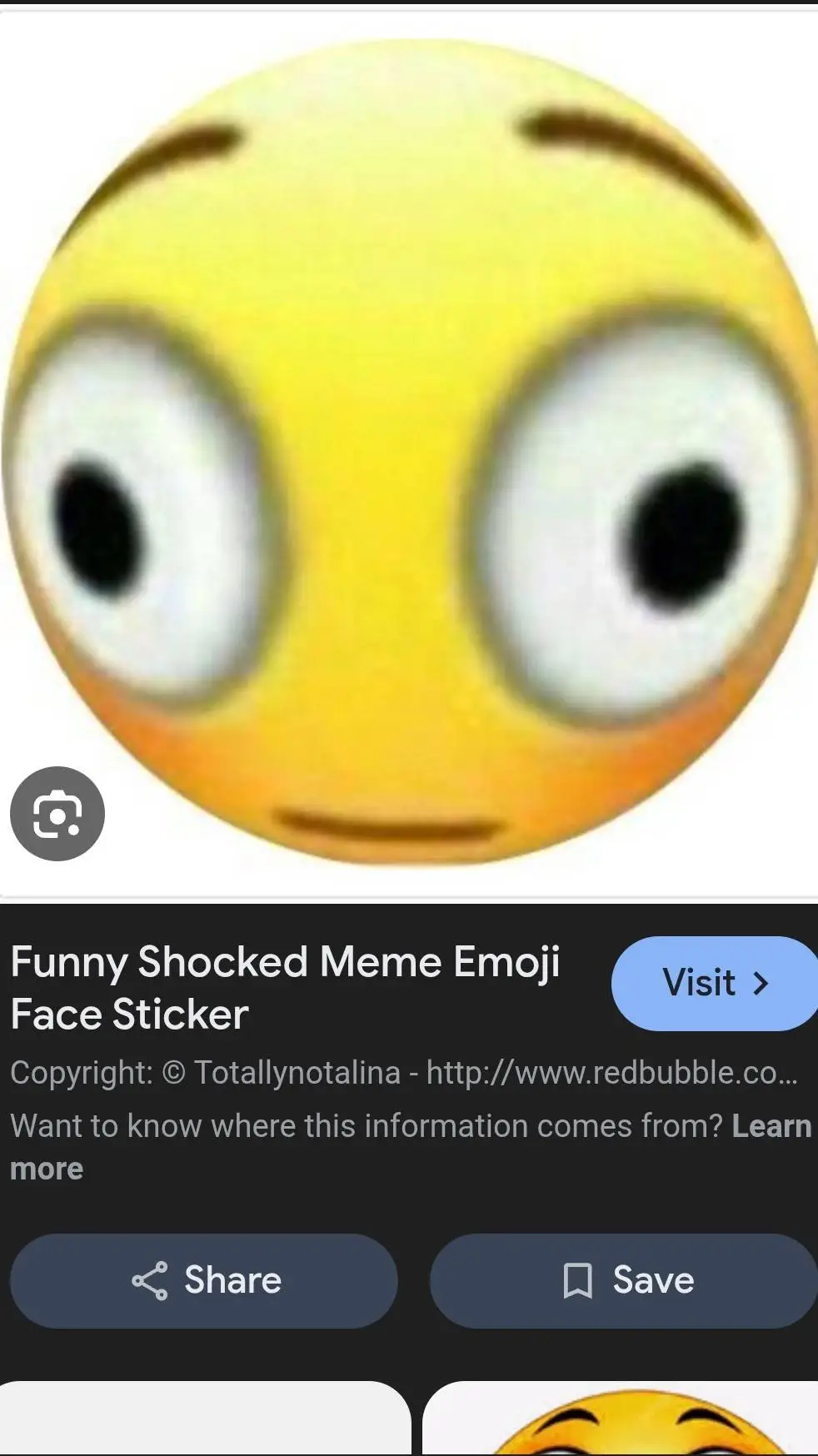Open the blank related image card

point(205,1419)
